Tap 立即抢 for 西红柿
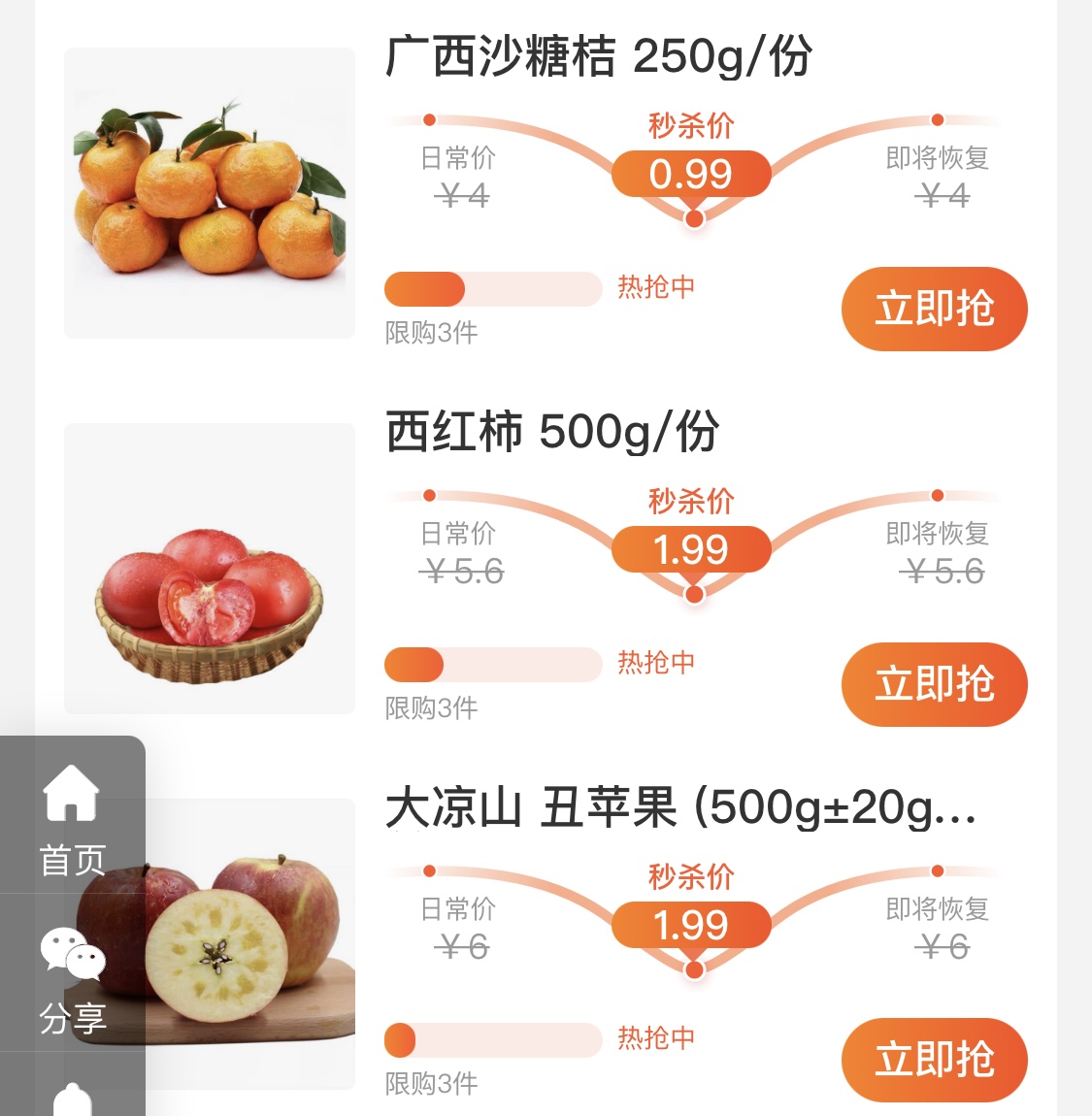 934,683
